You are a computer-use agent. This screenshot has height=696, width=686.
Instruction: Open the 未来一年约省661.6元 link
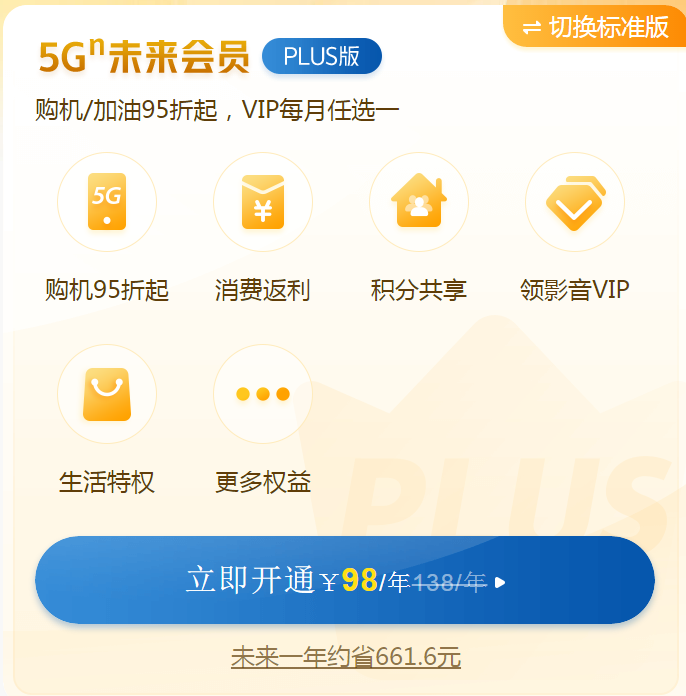(x=345, y=657)
